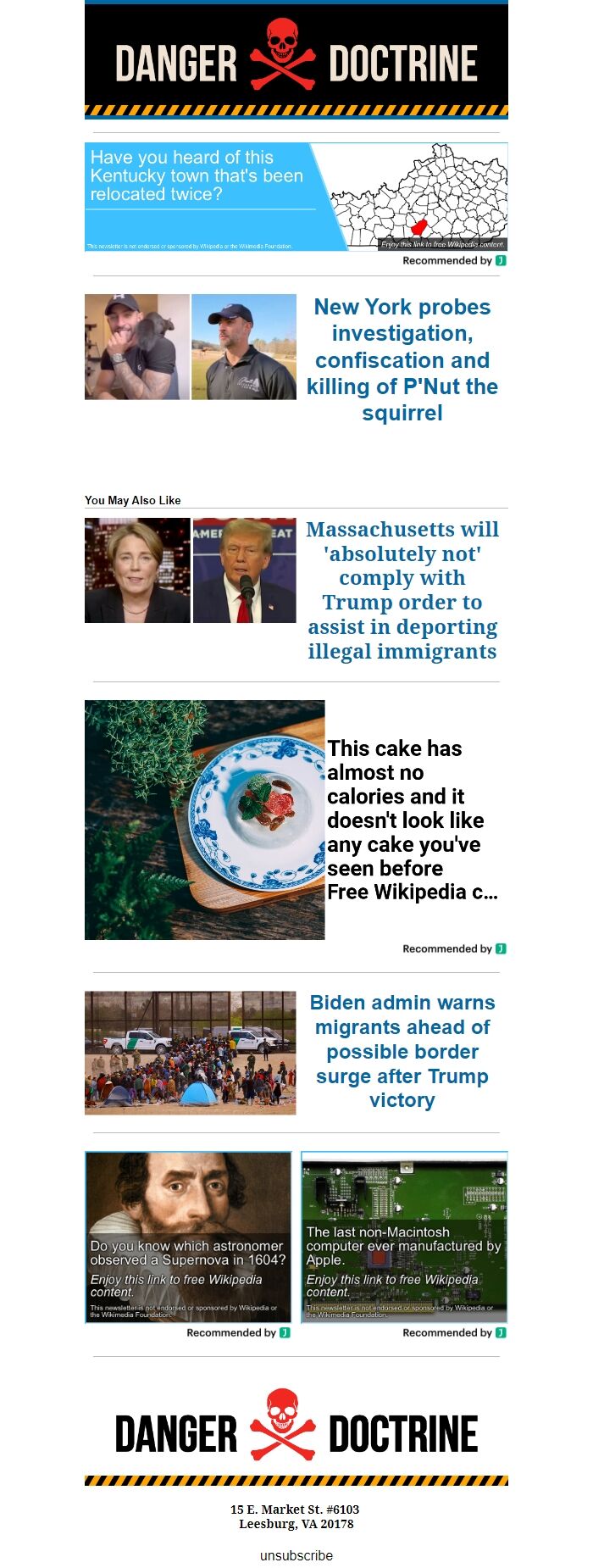This screenshot has height=1568, width=593.
Task: Open the P'Nut the squirrel investigation headline
Action: 402,359
